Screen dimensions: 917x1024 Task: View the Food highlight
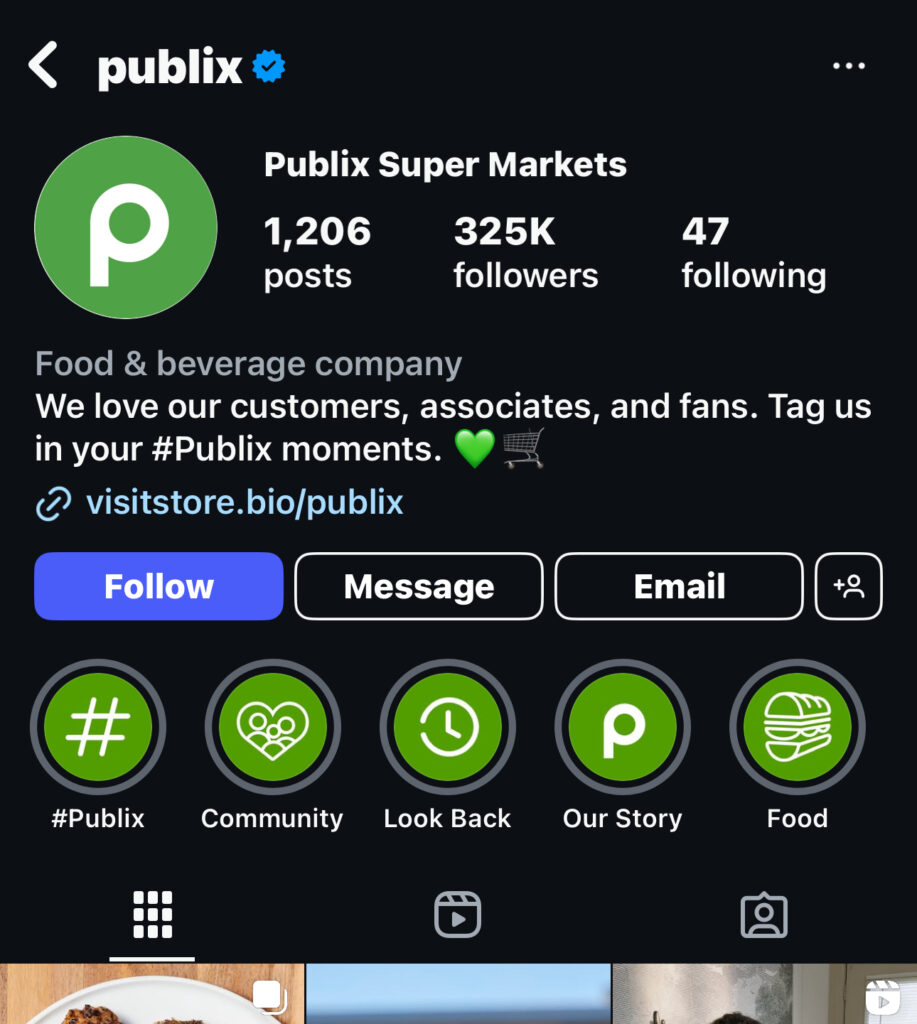point(797,727)
